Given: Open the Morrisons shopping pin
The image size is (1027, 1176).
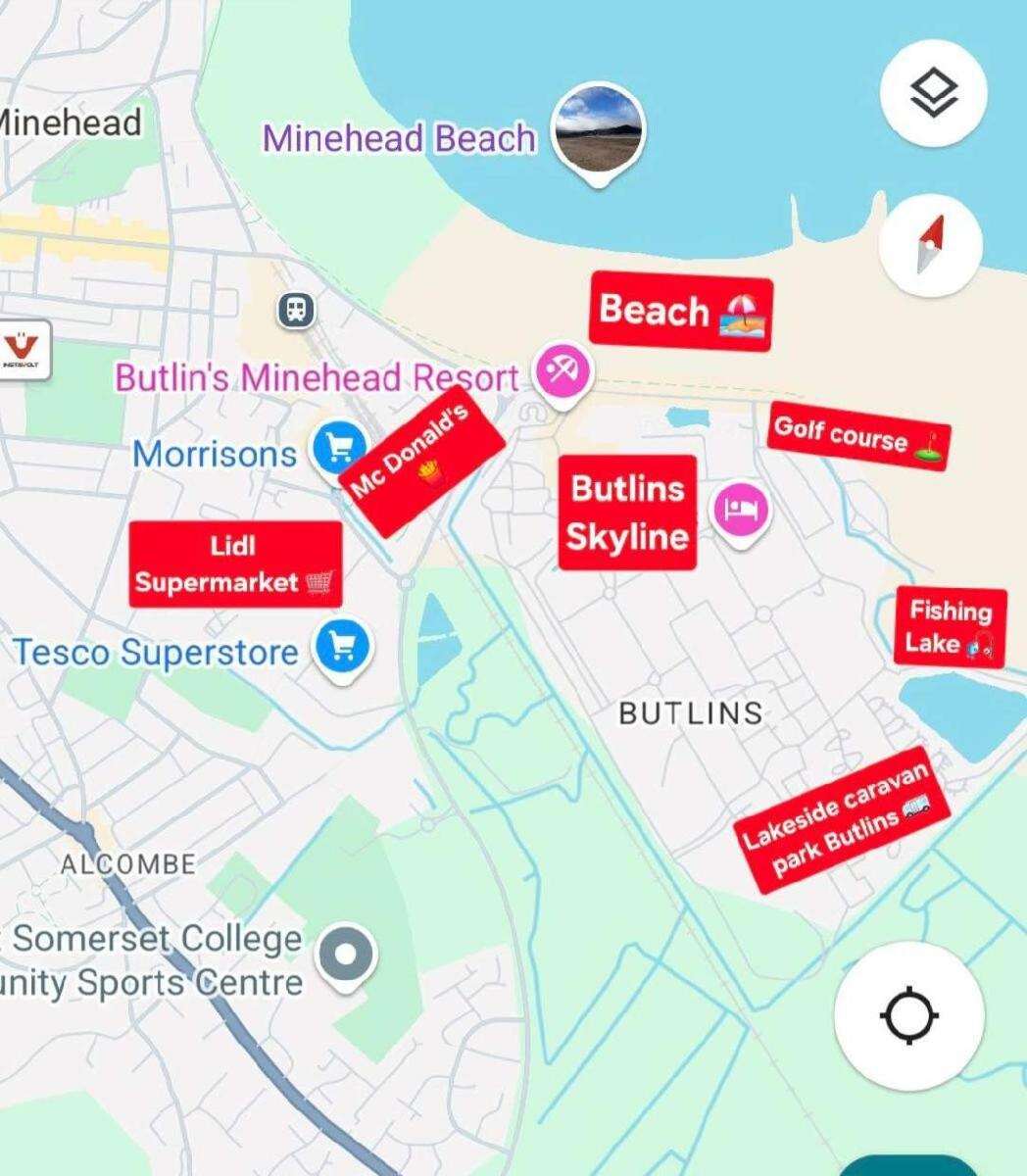Looking at the screenshot, I should tap(339, 449).
